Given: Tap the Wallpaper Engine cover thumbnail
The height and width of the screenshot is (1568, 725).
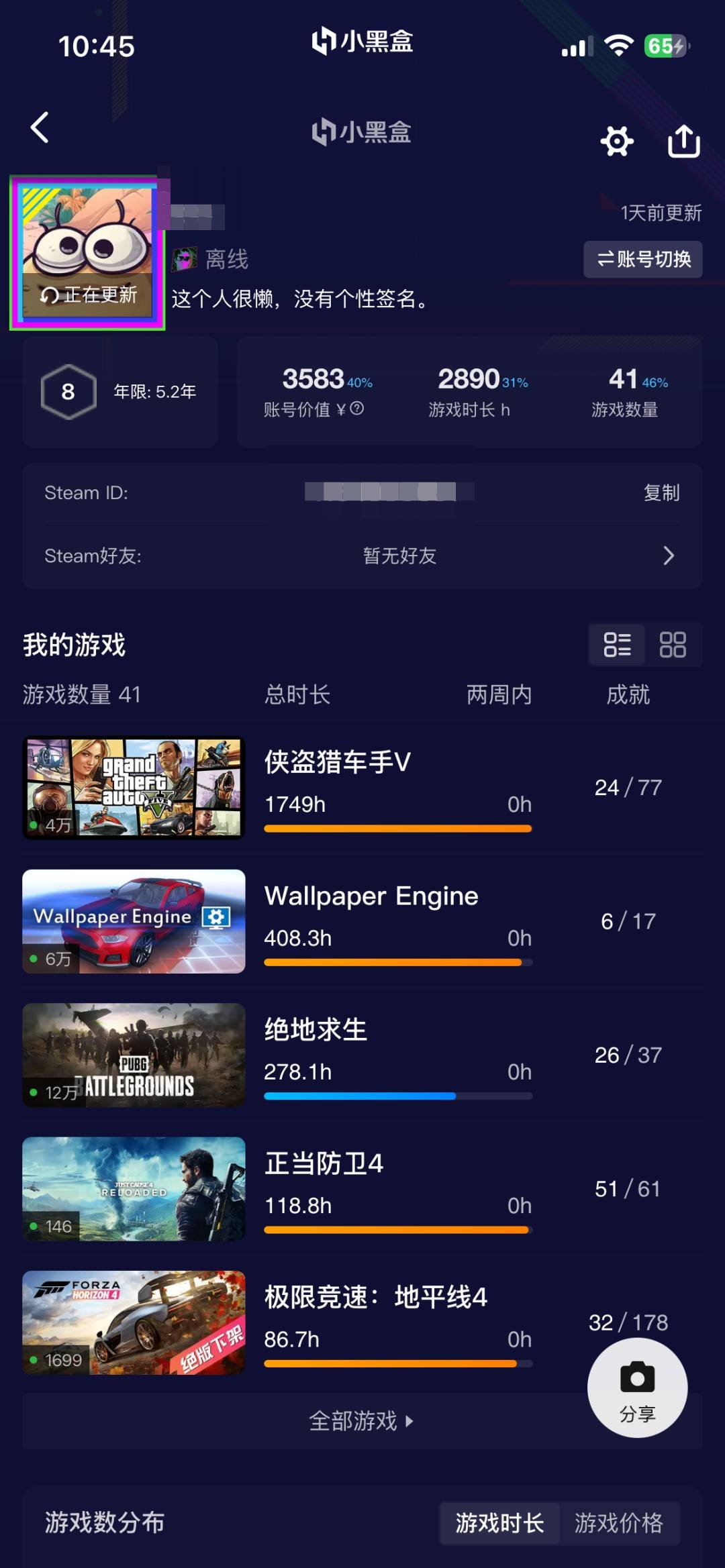Looking at the screenshot, I should point(133,921).
